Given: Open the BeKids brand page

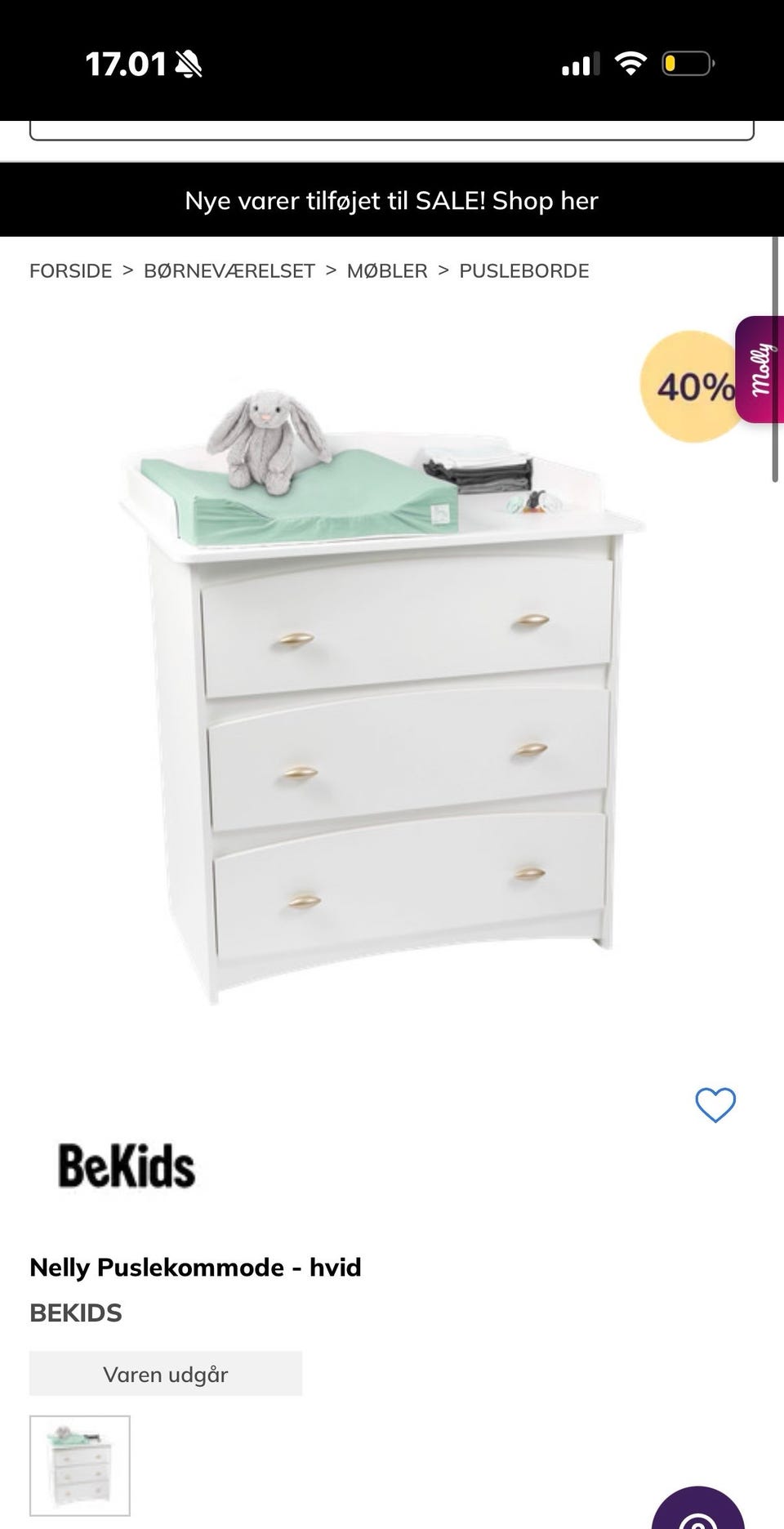Looking at the screenshot, I should pos(127,1166).
